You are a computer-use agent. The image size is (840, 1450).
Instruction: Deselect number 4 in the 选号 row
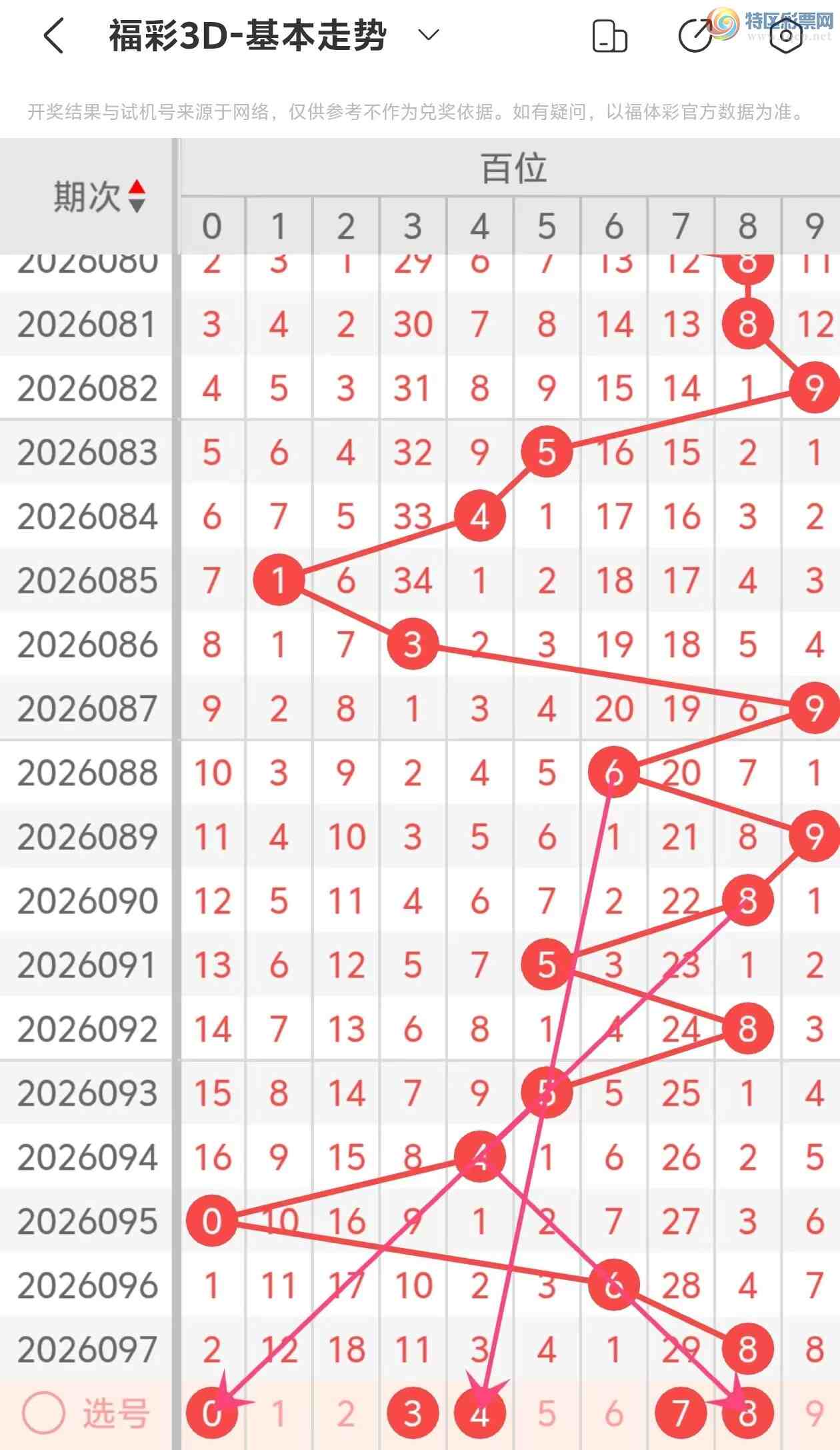(x=480, y=1413)
